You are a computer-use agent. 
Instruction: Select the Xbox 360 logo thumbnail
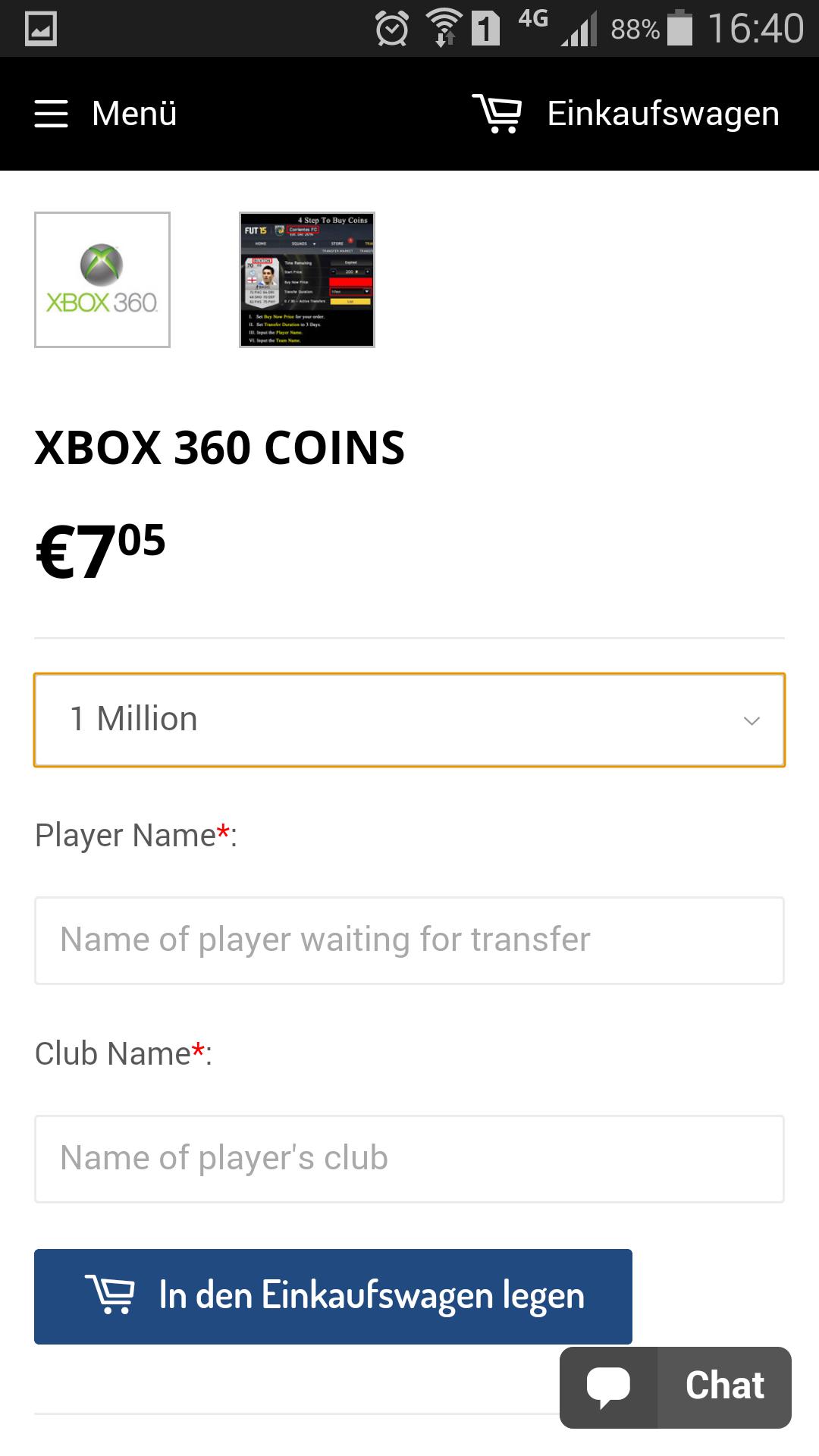(x=102, y=280)
